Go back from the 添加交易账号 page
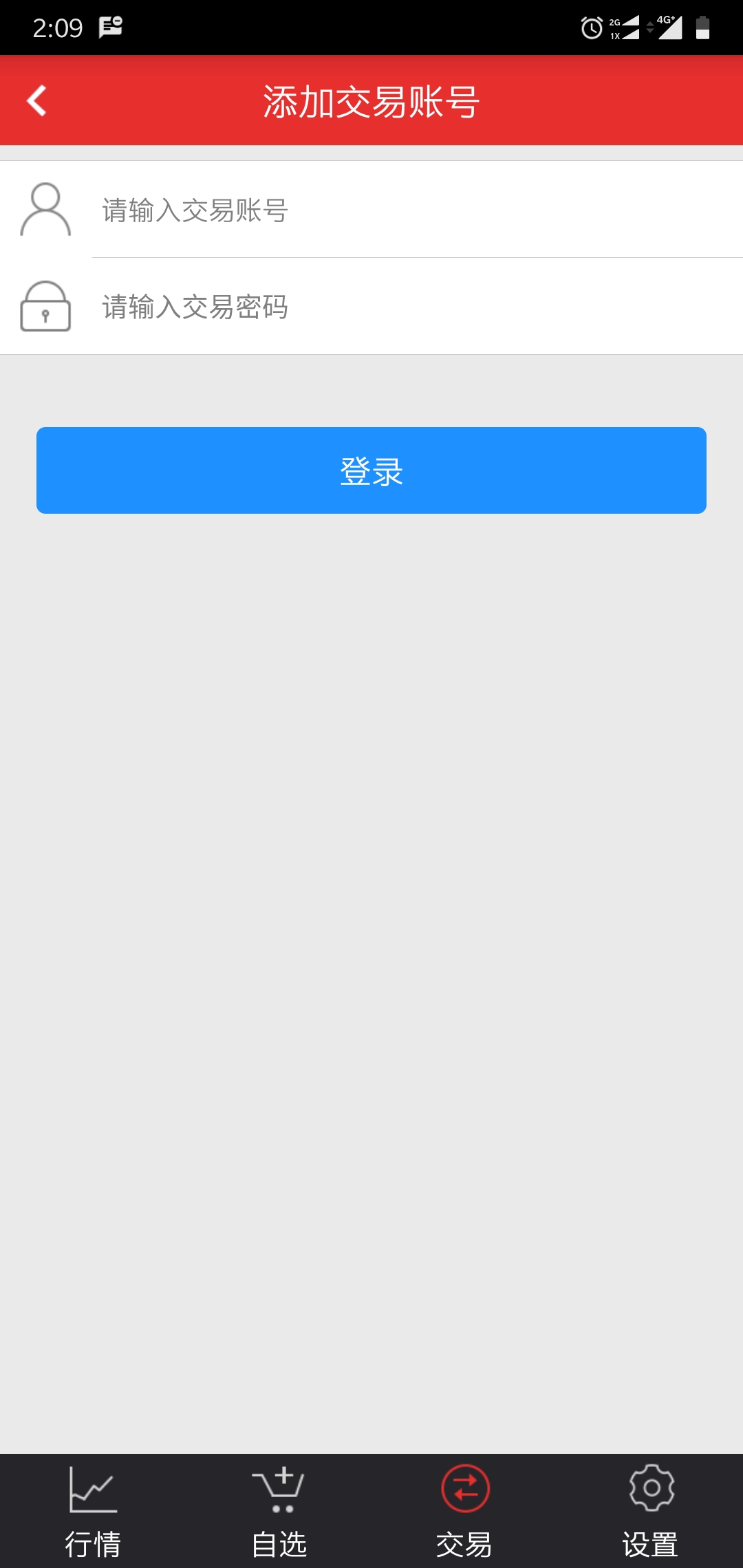The image size is (743, 1568). point(37,101)
